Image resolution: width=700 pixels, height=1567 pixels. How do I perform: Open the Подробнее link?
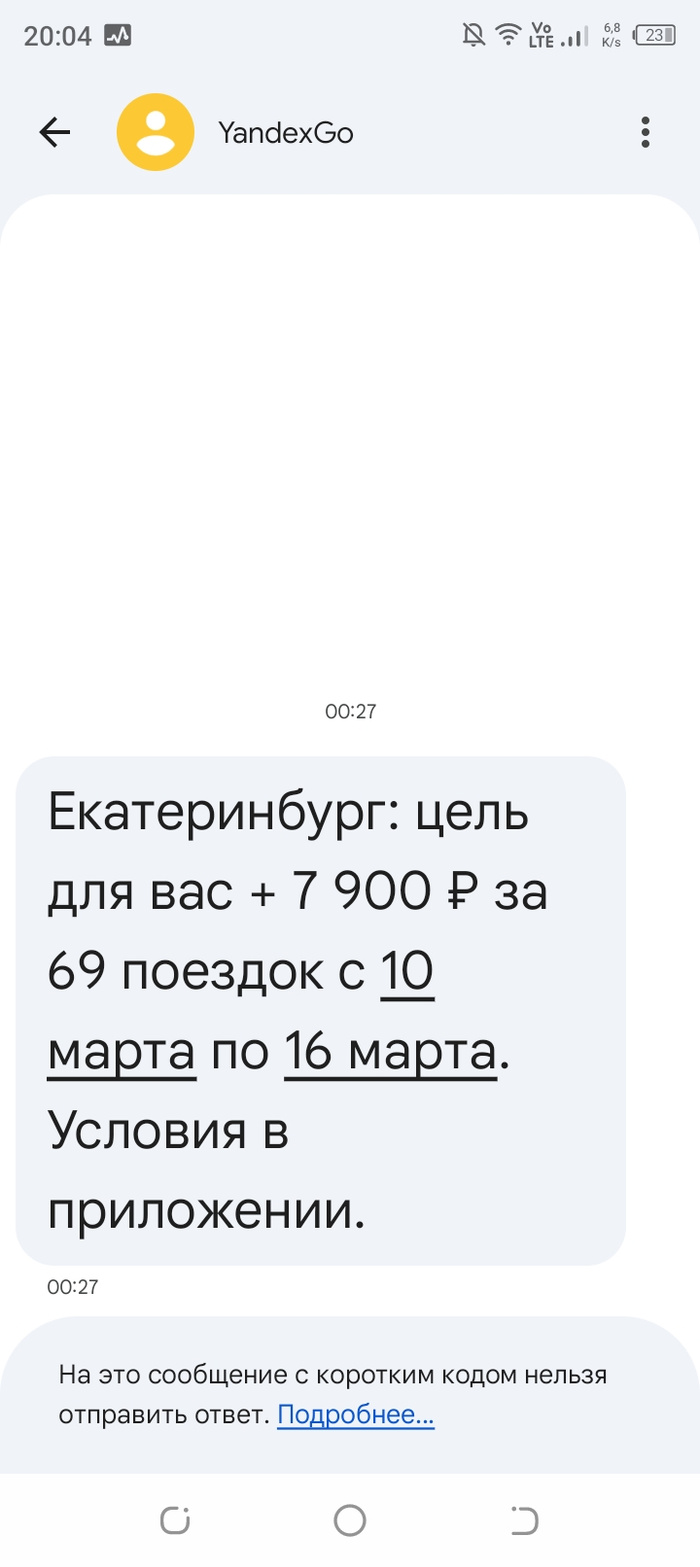coord(355,1415)
